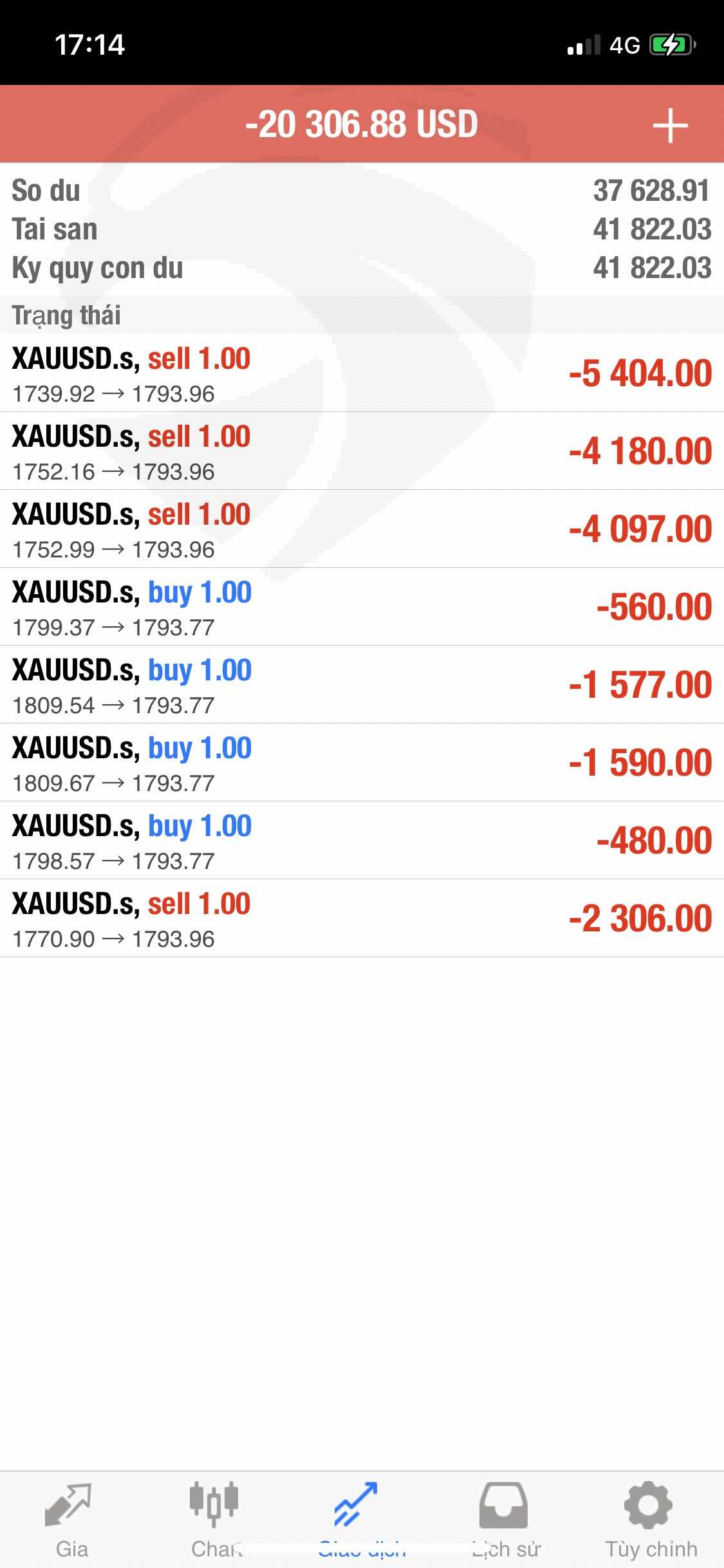Open sell position entered at 1739.92
This screenshot has height=1568, width=724.
coord(362,373)
